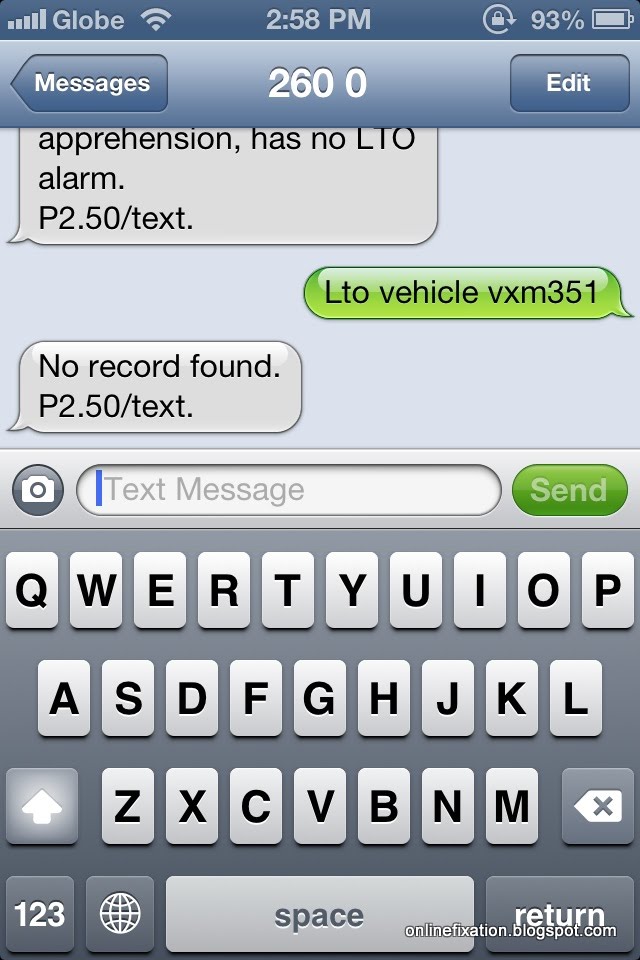Focus the Text Message field
The height and width of the screenshot is (960, 640).
click(290, 490)
